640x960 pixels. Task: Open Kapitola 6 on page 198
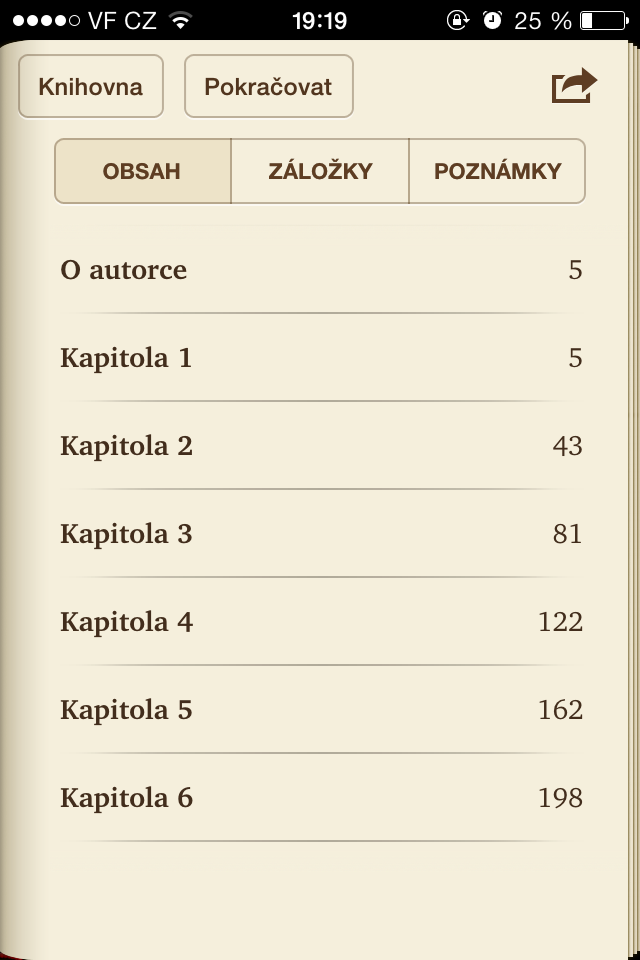click(320, 798)
